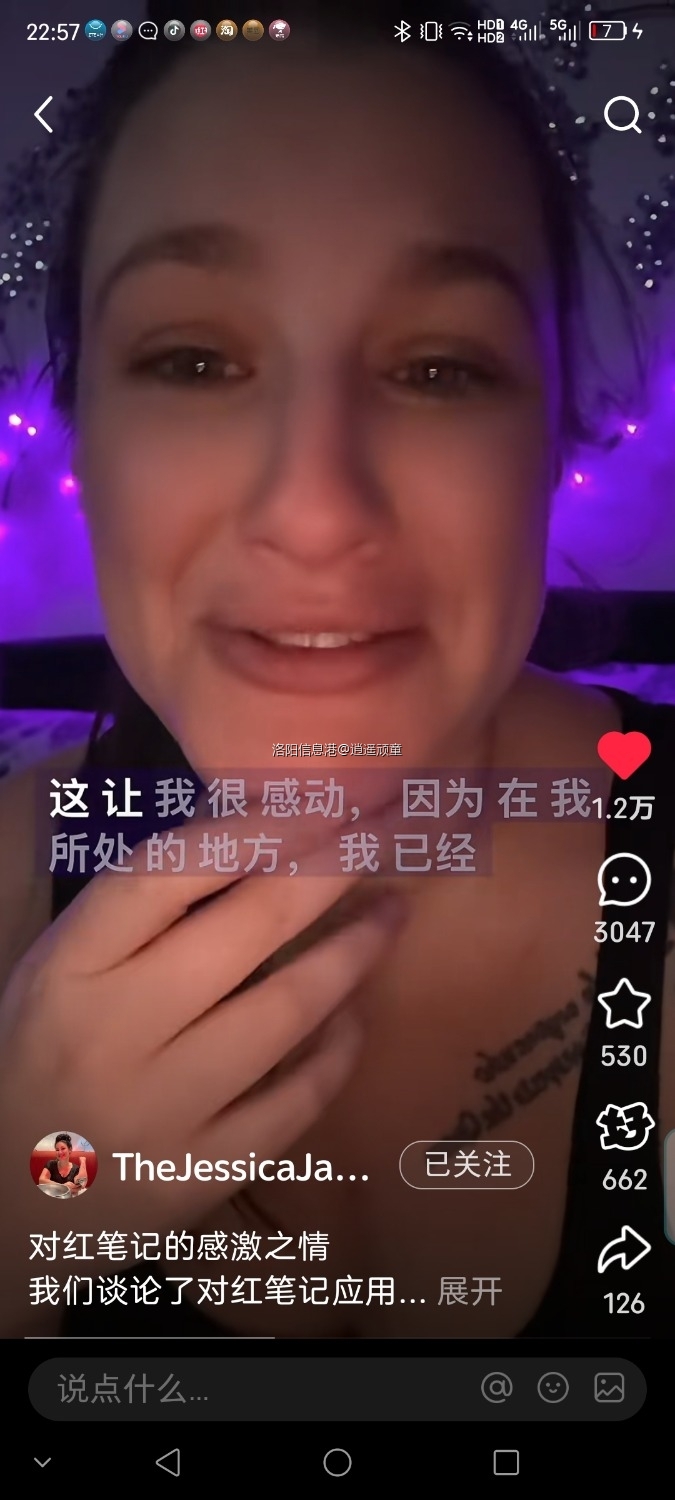Open the comments with the speech bubble icon
Image resolution: width=675 pixels, height=1500 pixels.
coord(624,881)
